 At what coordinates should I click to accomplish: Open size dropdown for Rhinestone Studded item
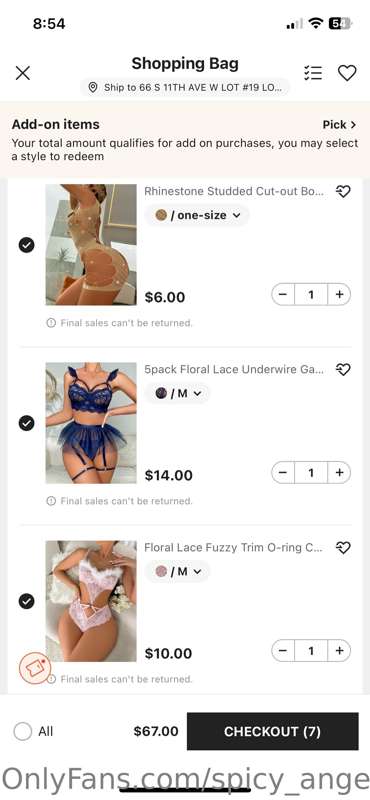point(197,215)
